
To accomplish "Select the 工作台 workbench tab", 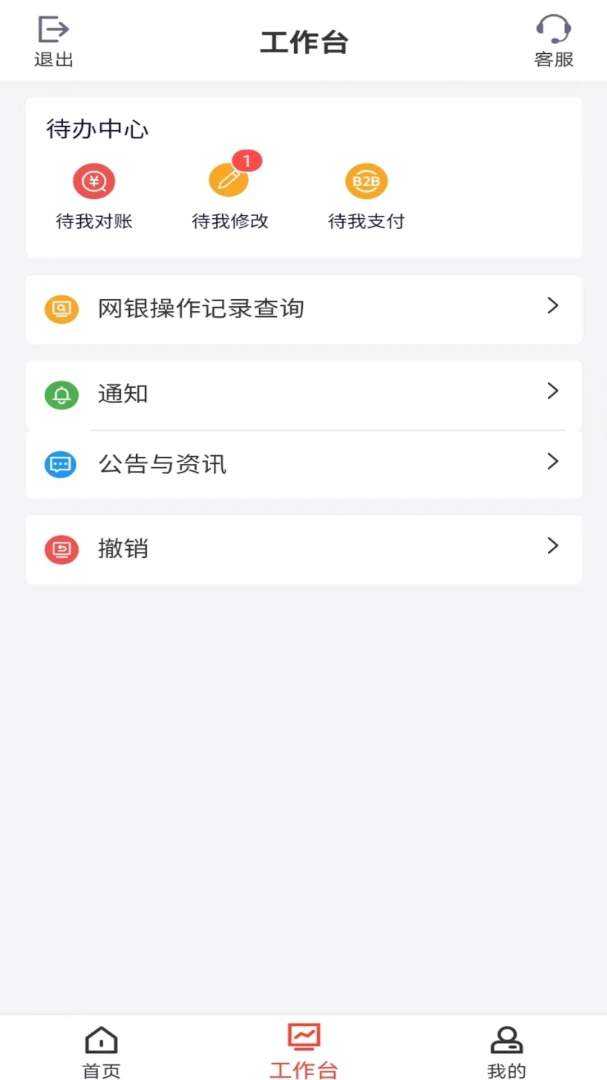I will pyautogui.click(x=303, y=1052).
